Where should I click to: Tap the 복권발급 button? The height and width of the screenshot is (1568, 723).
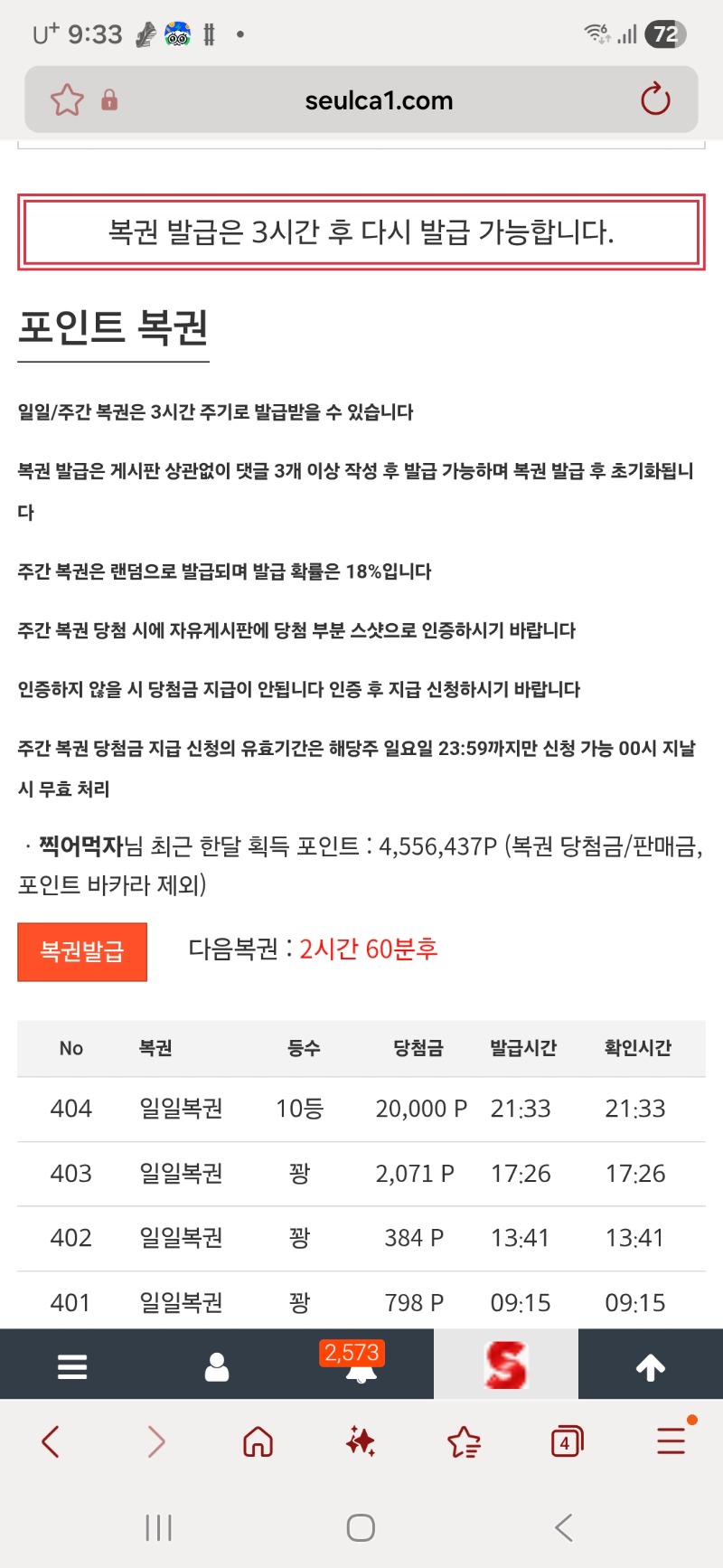tap(82, 951)
